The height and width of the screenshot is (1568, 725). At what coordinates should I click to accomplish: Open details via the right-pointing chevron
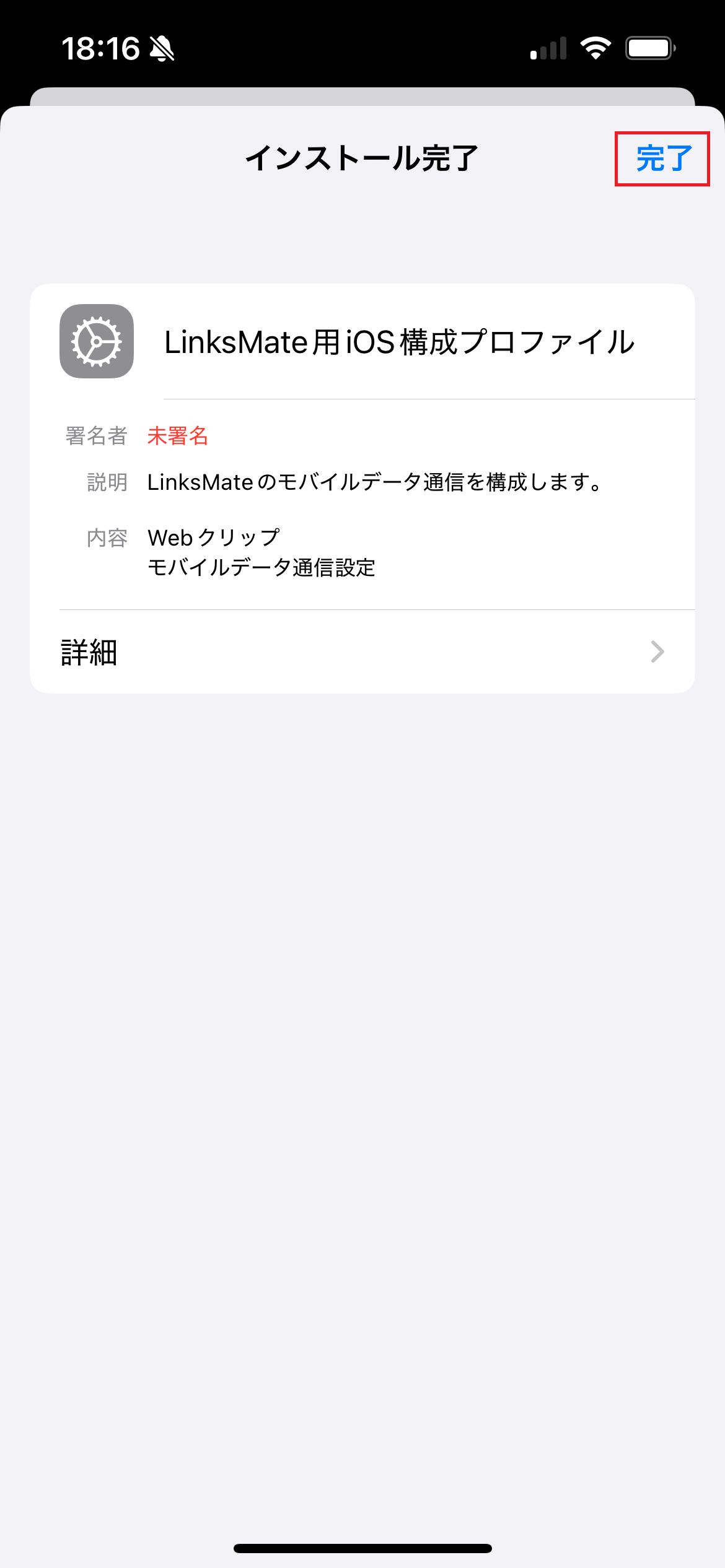click(657, 651)
